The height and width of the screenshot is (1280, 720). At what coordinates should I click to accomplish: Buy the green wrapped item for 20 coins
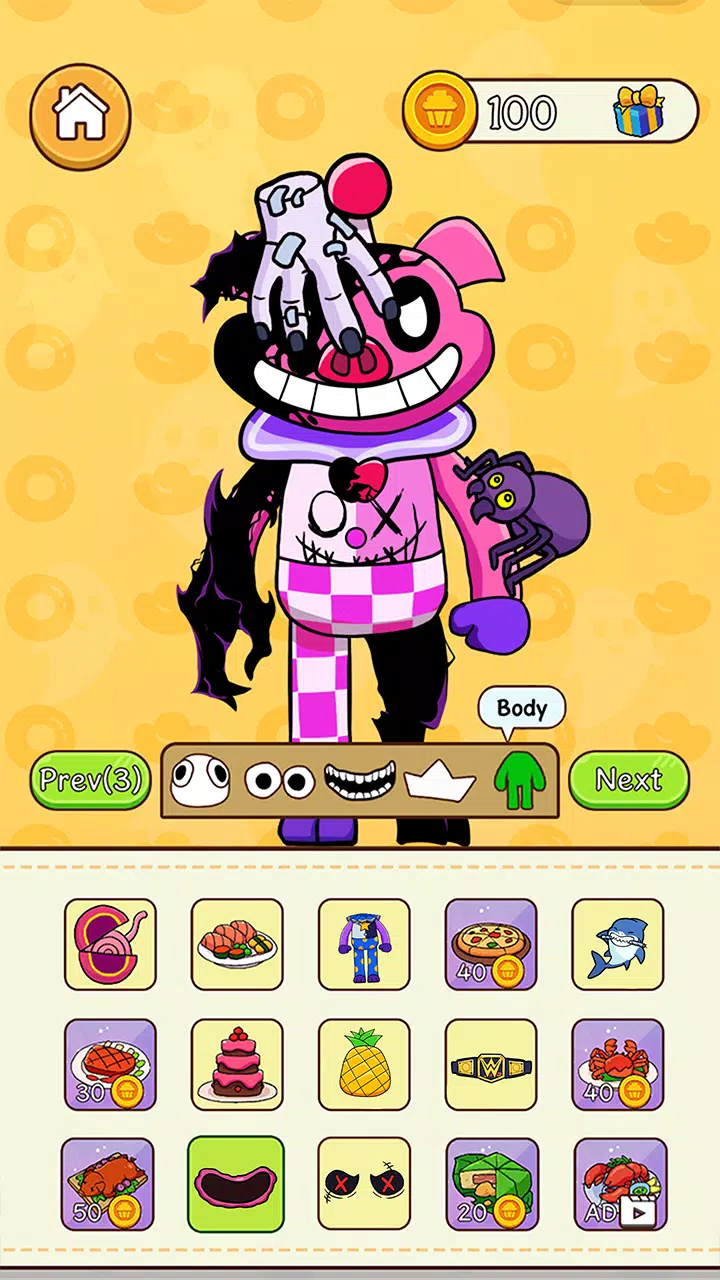[491, 1184]
